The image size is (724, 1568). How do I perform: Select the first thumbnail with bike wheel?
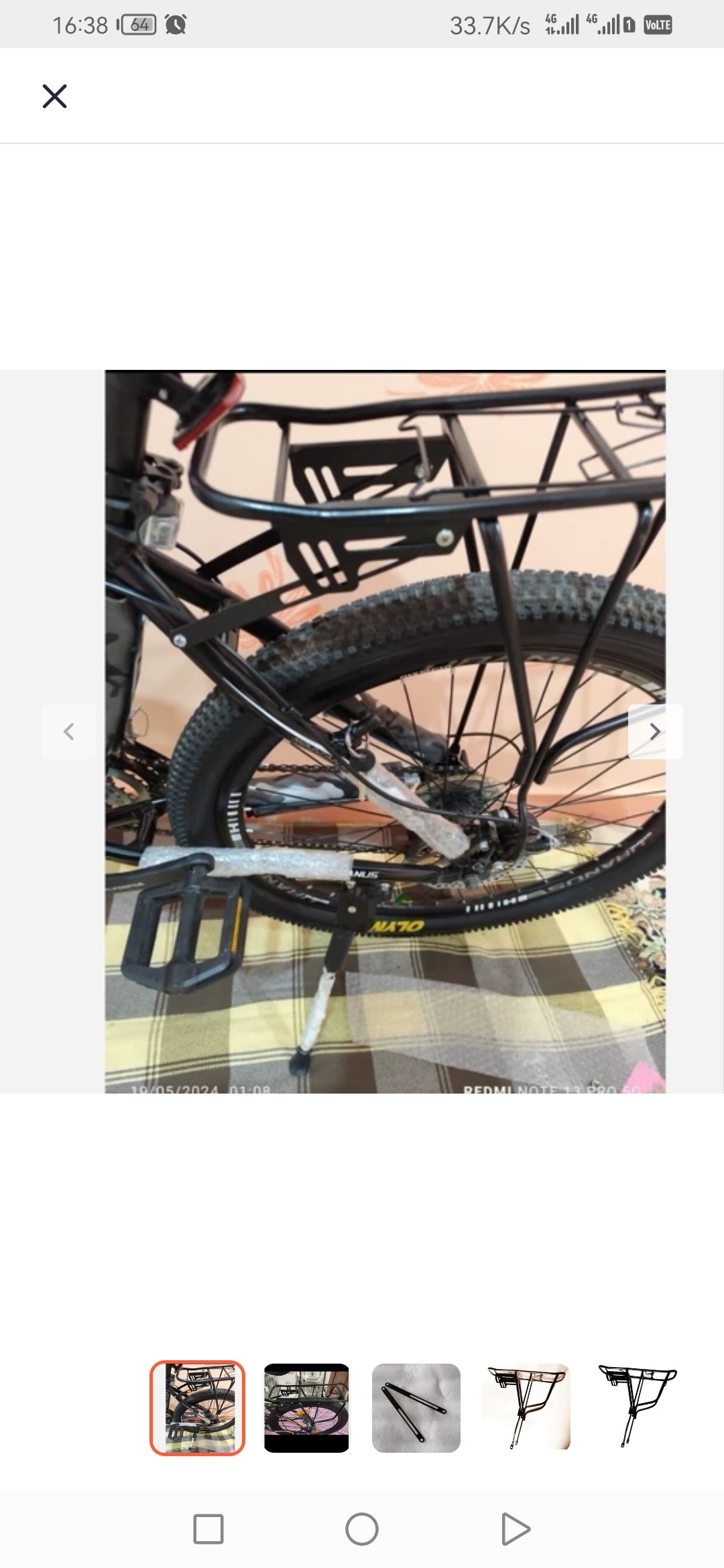pyautogui.click(x=197, y=1408)
